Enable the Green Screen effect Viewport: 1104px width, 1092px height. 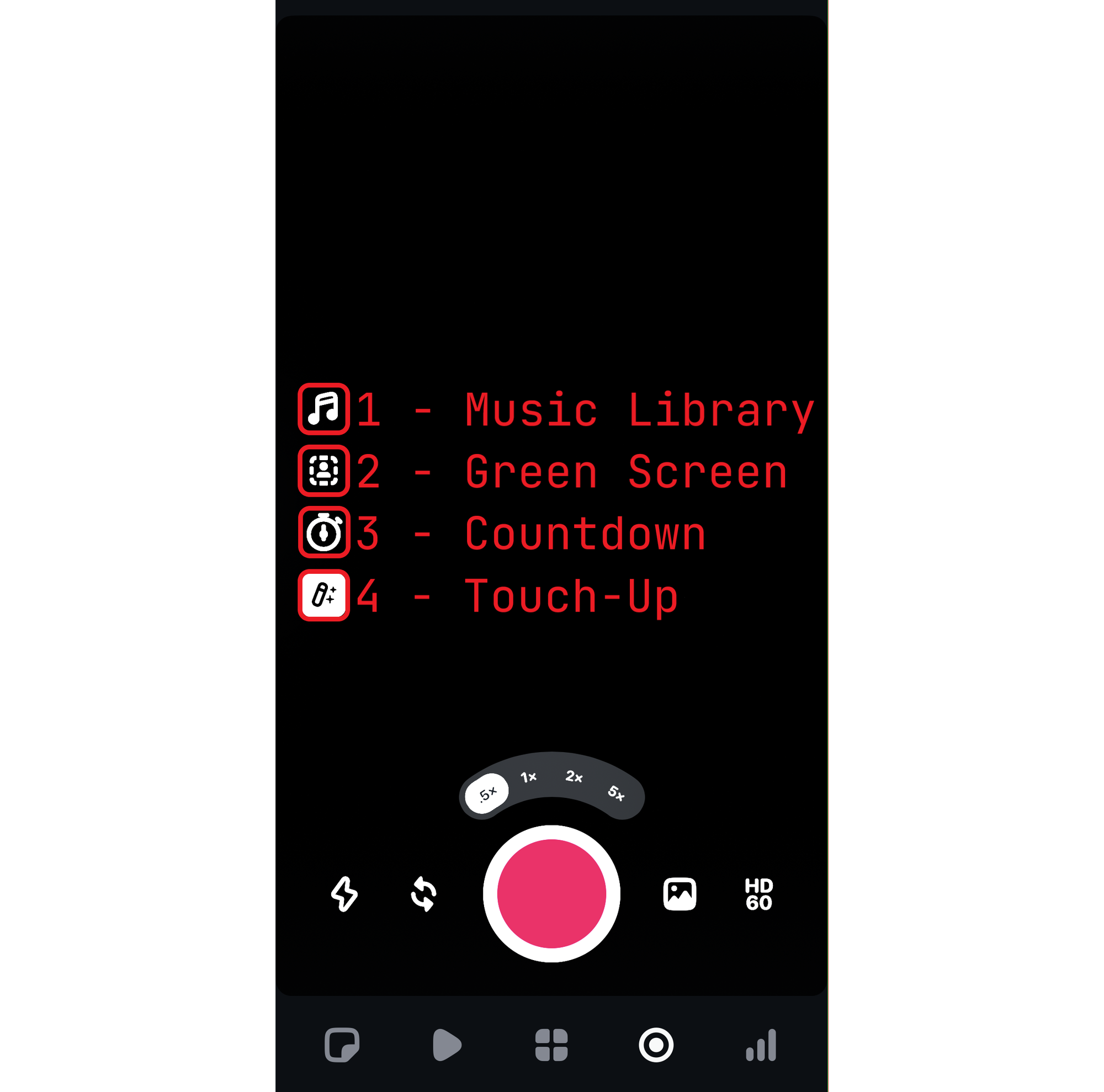(323, 471)
